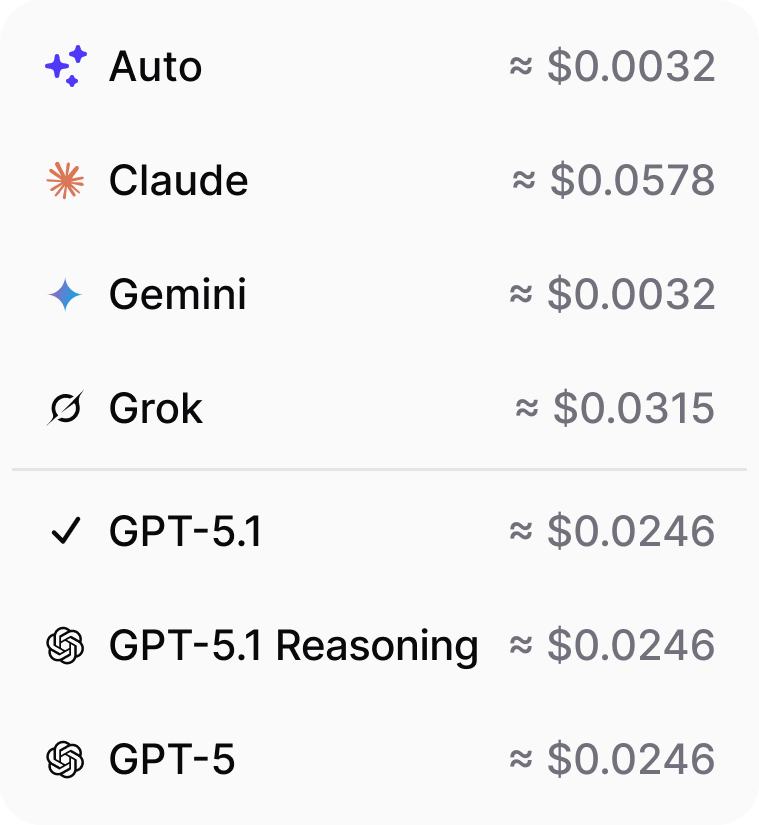Select the Claude model option

click(178, 180)
